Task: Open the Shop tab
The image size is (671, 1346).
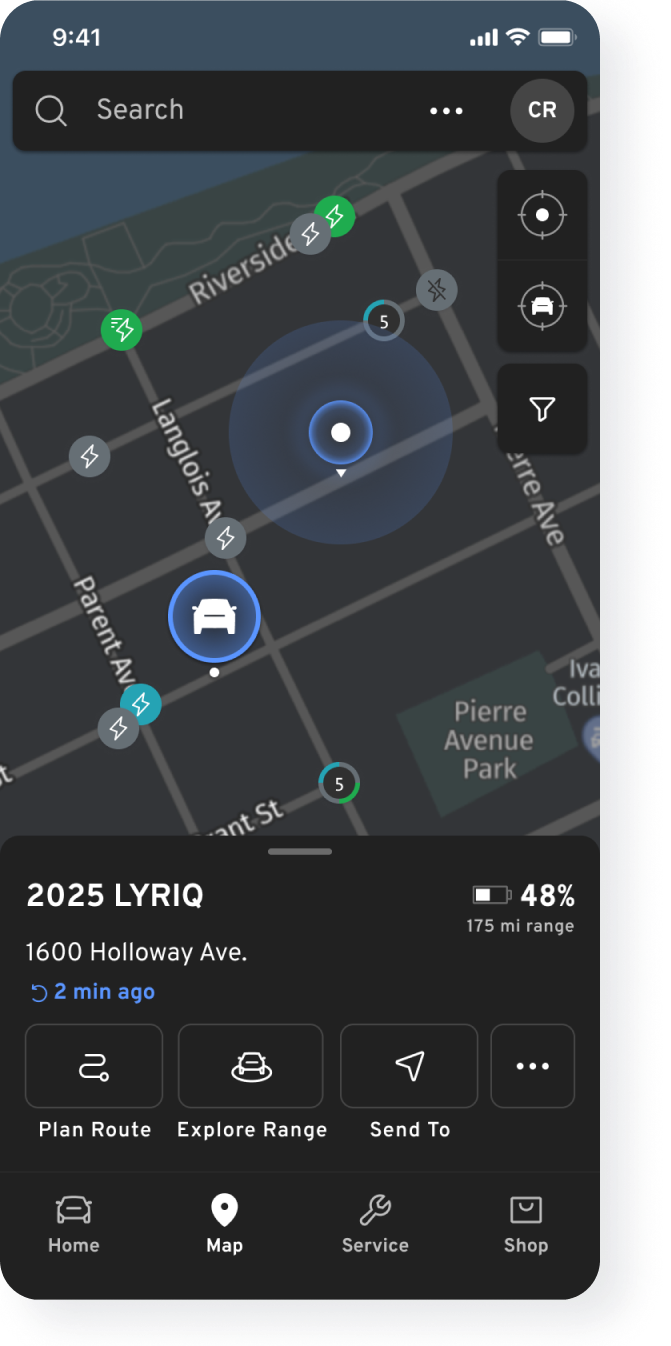Action: (x=526, y=1223)
